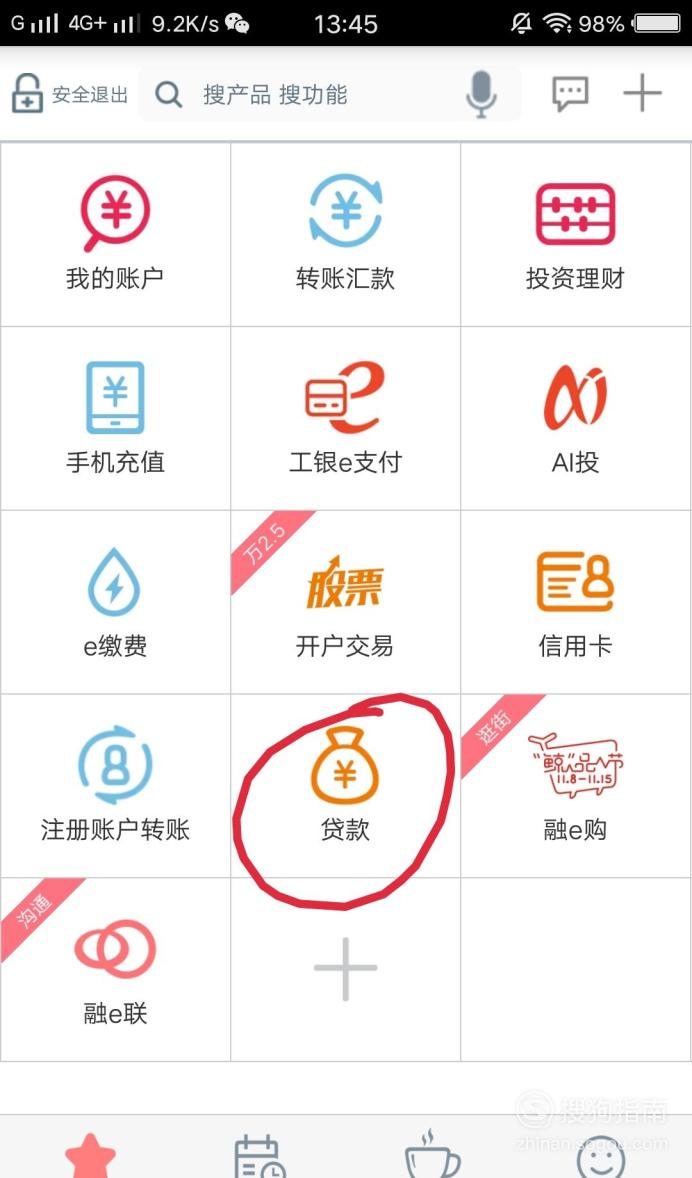This screenshot has width=692, height=1178.
Task: Open the plus menu in top bar
Action: [642, 94]
